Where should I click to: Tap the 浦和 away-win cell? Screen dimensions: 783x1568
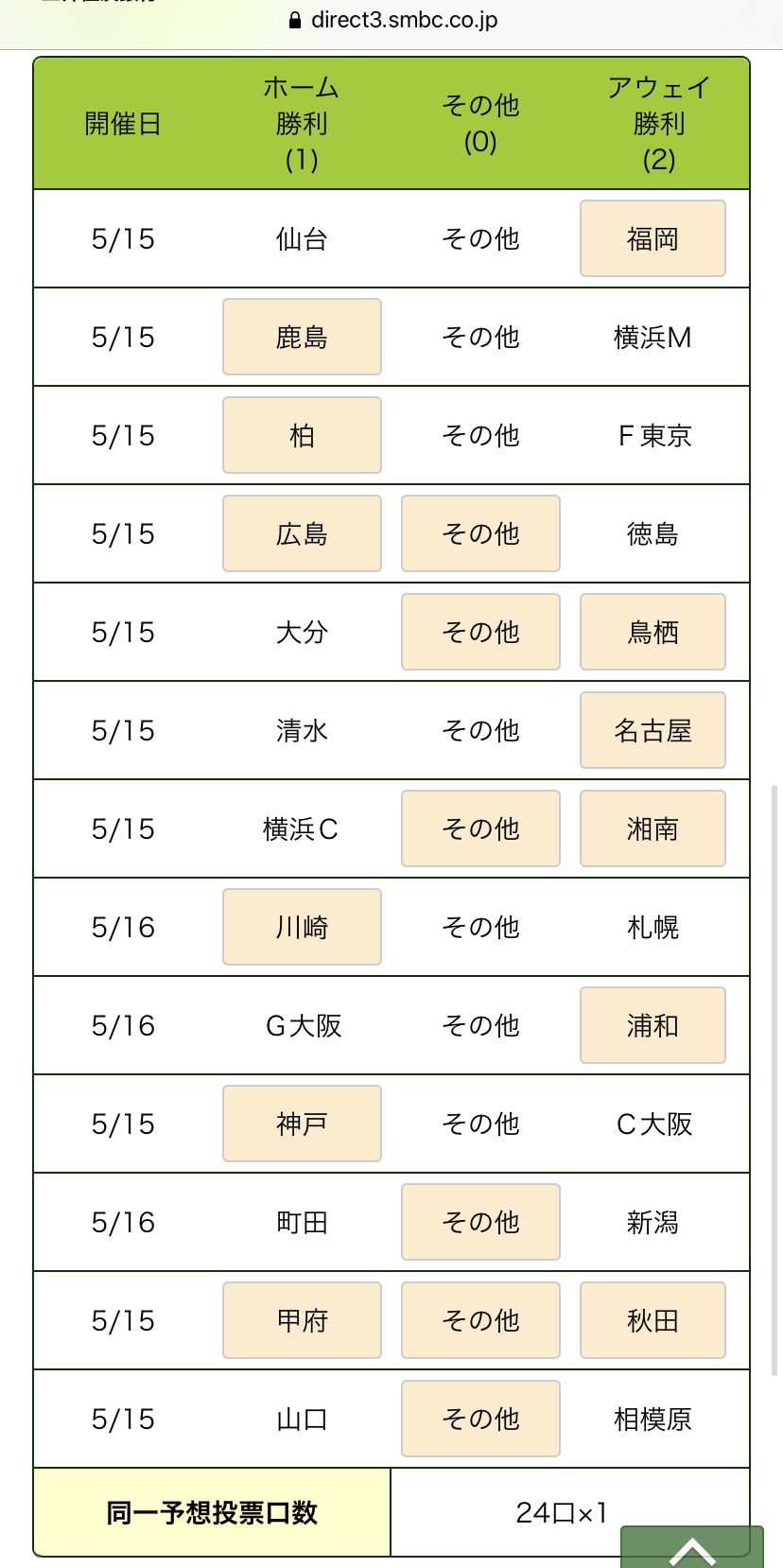pos(652,1025)
